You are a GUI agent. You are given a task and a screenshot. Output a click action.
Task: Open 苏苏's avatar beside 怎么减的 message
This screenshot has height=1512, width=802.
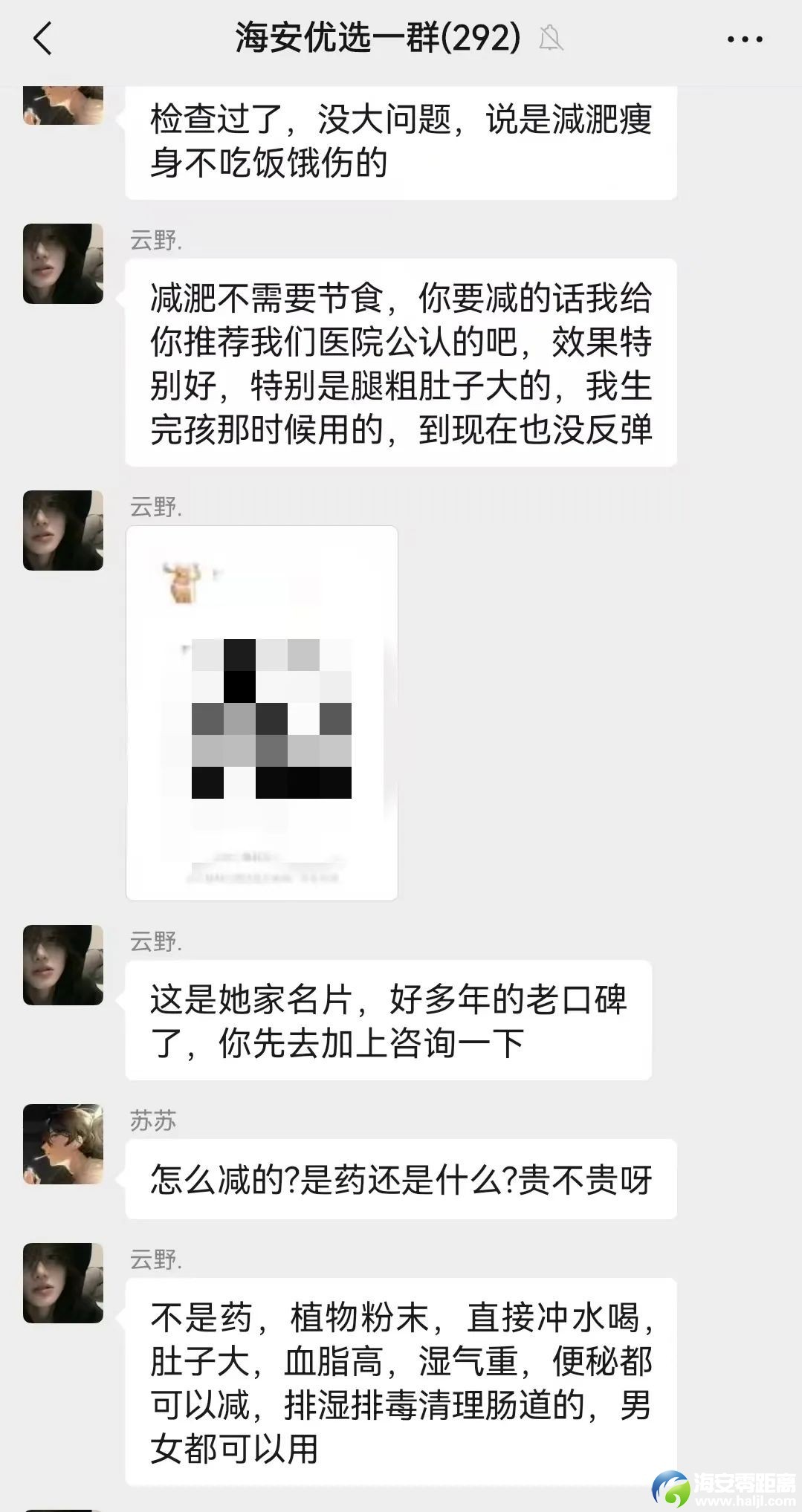[x=63, y=1143]
